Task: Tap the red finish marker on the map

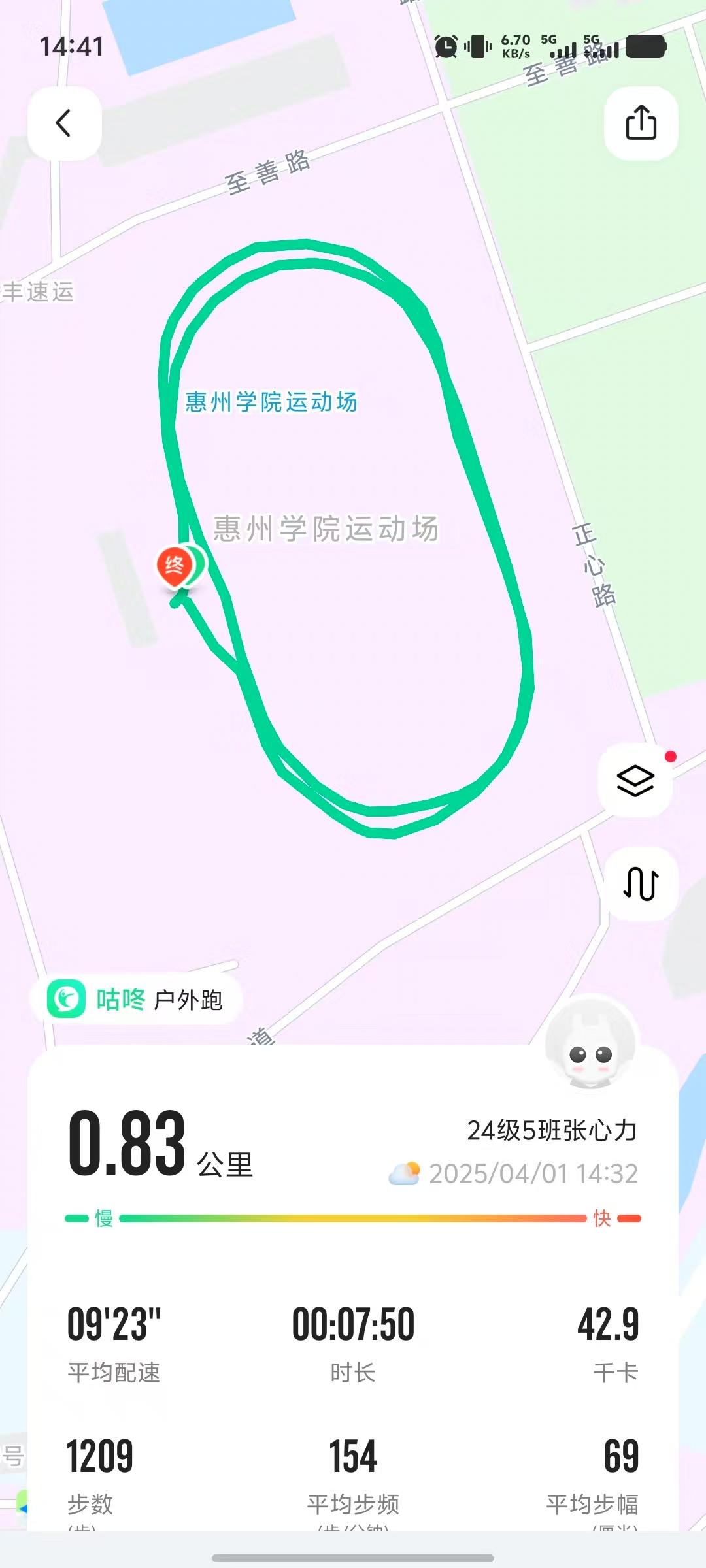Action: 175,566
